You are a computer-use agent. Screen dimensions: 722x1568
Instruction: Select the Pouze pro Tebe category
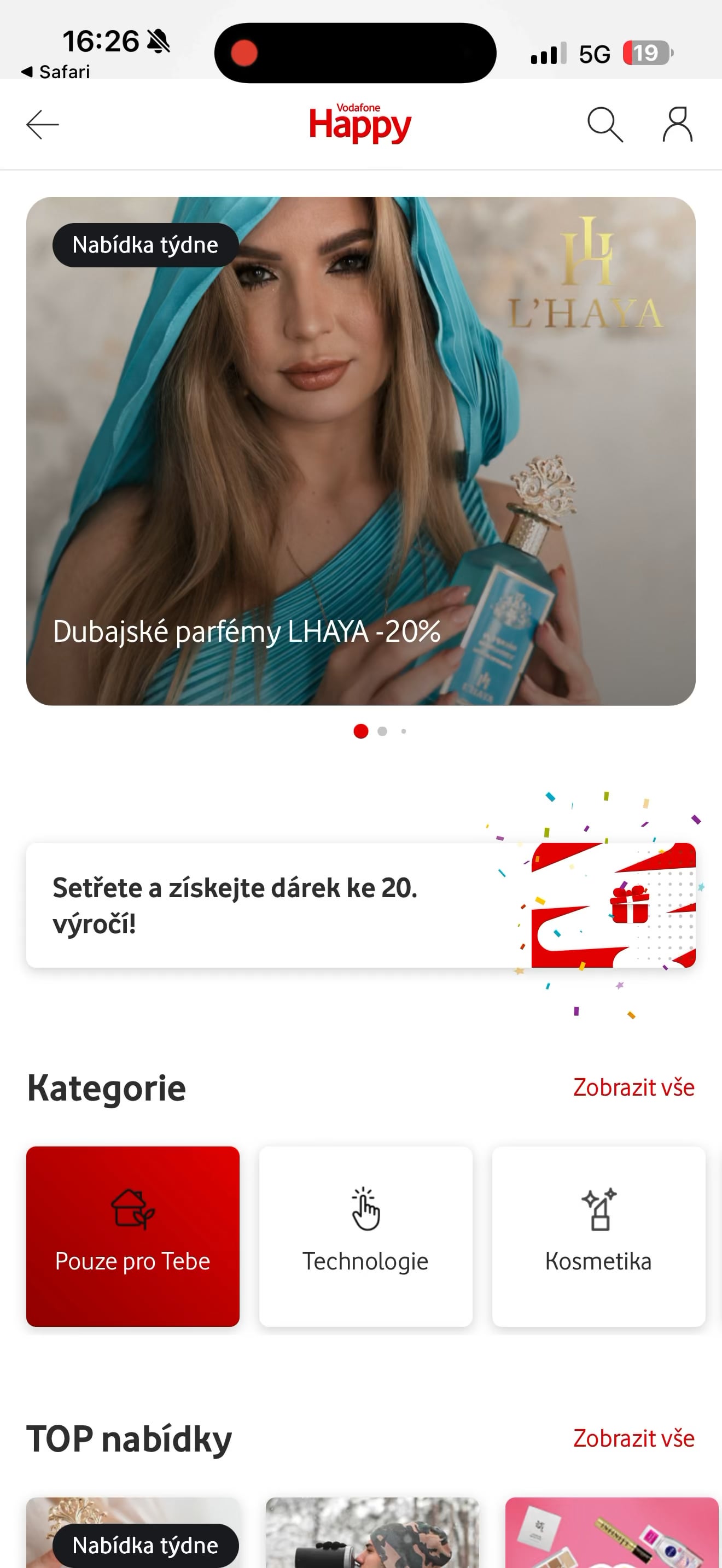[133, 1236]
